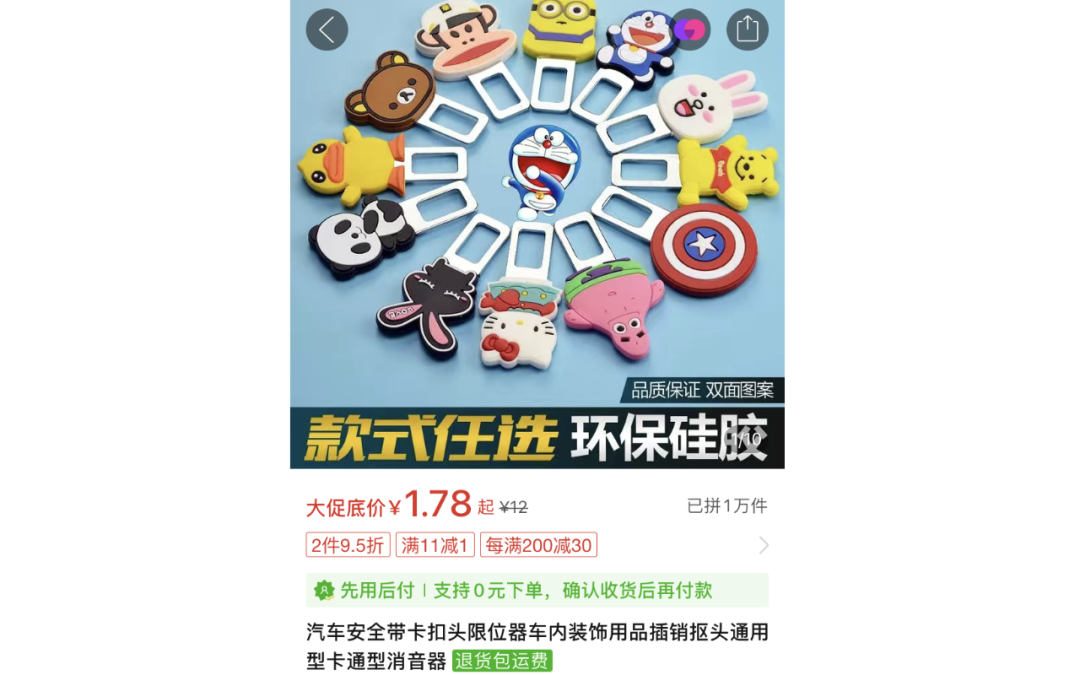Open the 先用后付 pay-later banner

(x=537, y=590)
